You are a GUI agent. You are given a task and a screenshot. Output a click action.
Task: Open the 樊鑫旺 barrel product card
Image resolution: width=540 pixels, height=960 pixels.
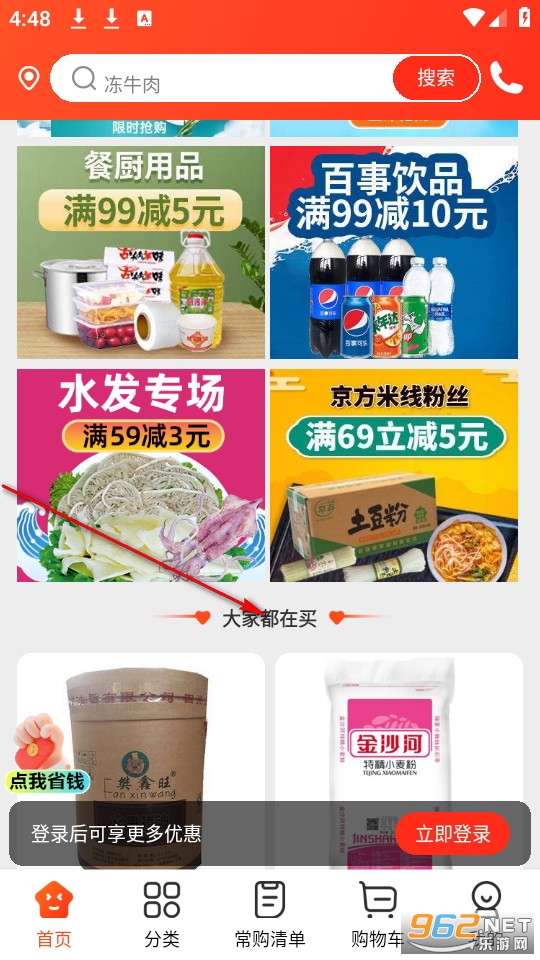[x=141, y=759]
